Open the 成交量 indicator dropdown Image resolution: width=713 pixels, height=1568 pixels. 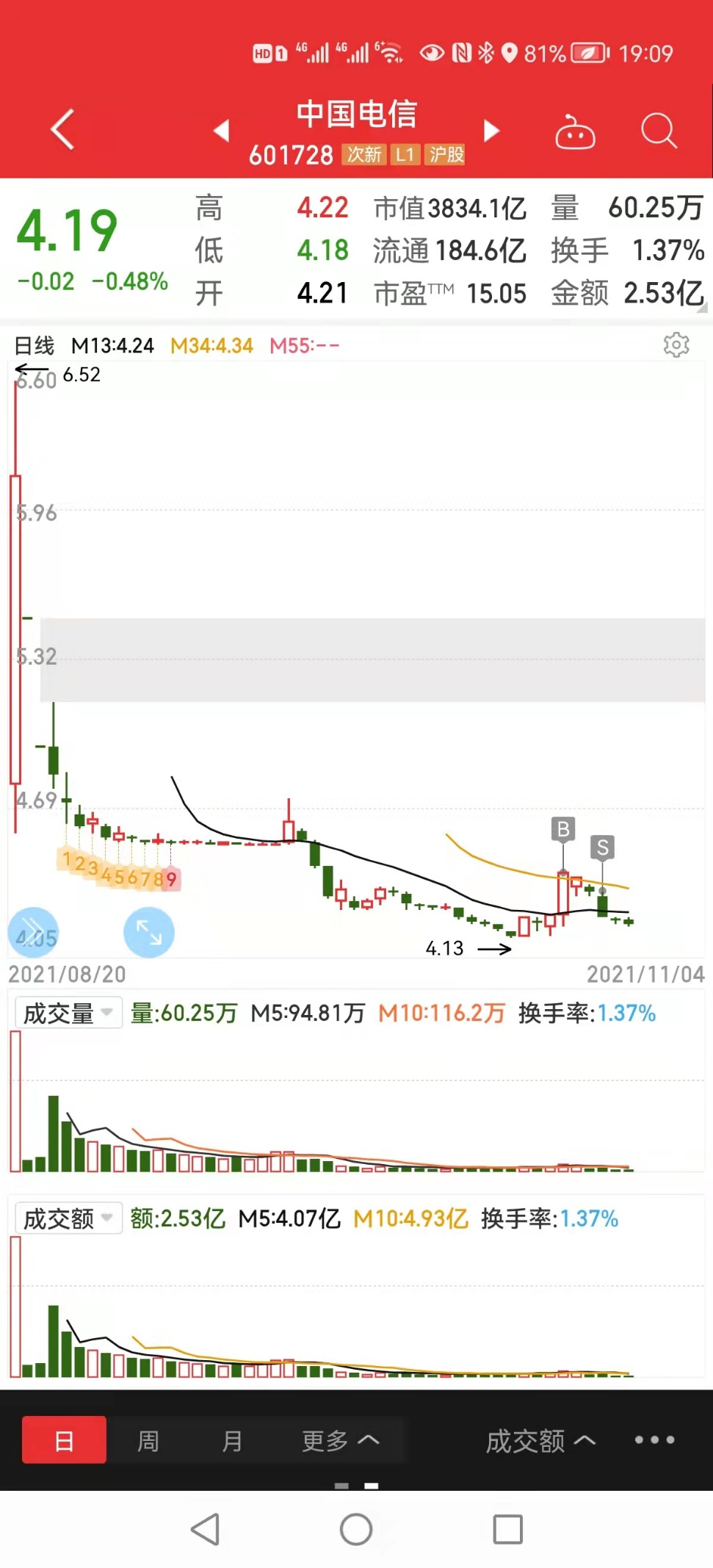[x=68, y=1014]
